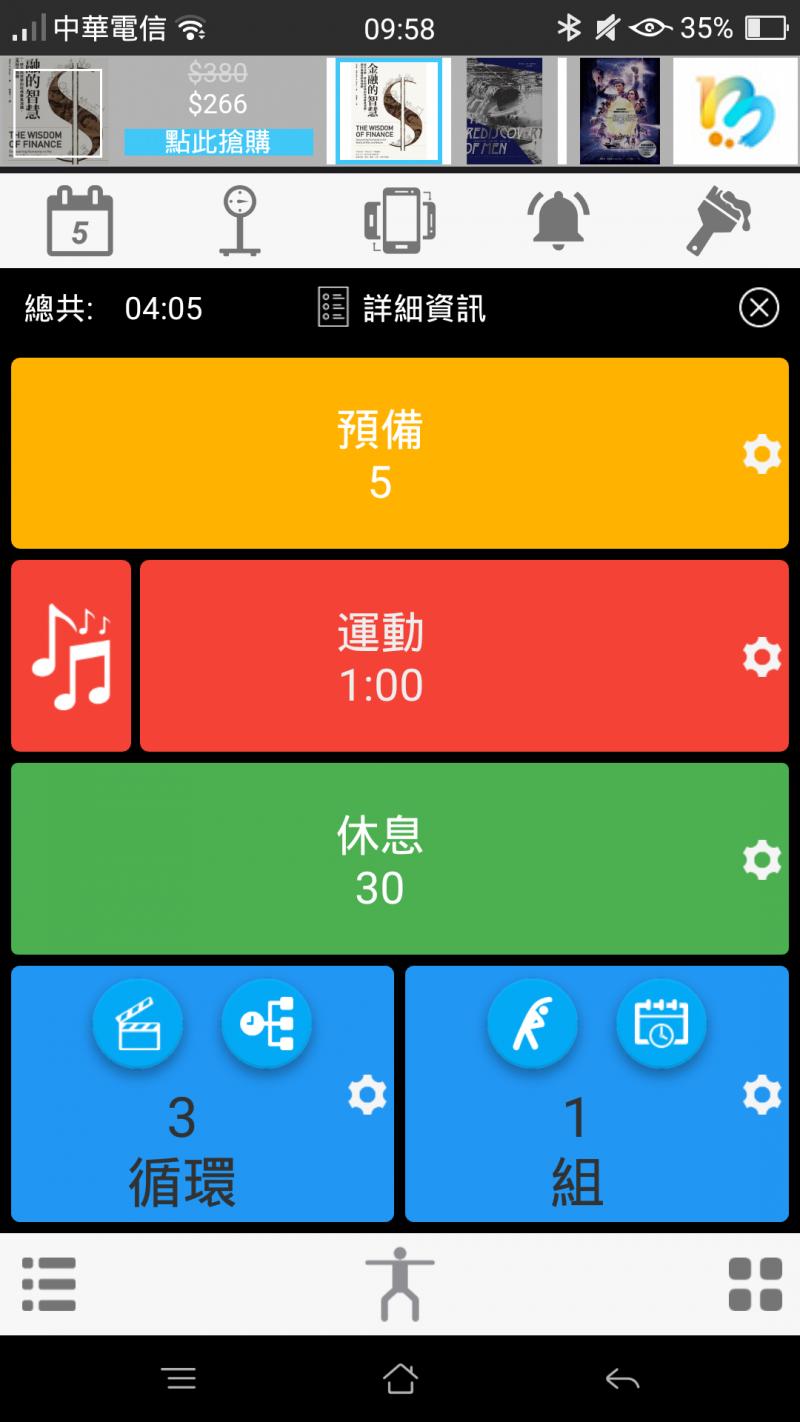Tap the clapperboard icon in 循環 card
Image resolution: width=800 pixels, height=1422 pixels.
[138, 1024]
